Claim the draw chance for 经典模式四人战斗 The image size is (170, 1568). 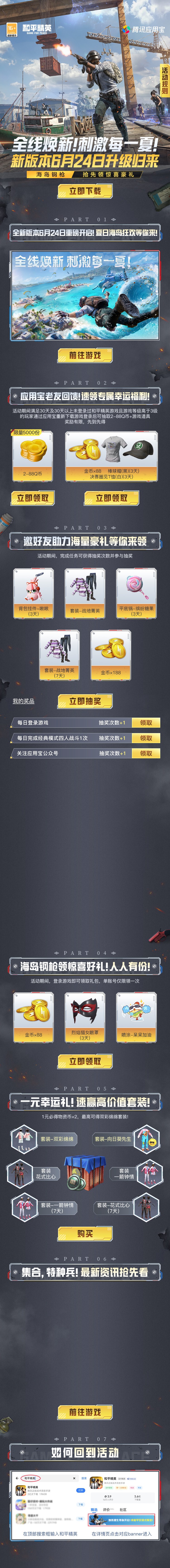(x=146, y=738)
